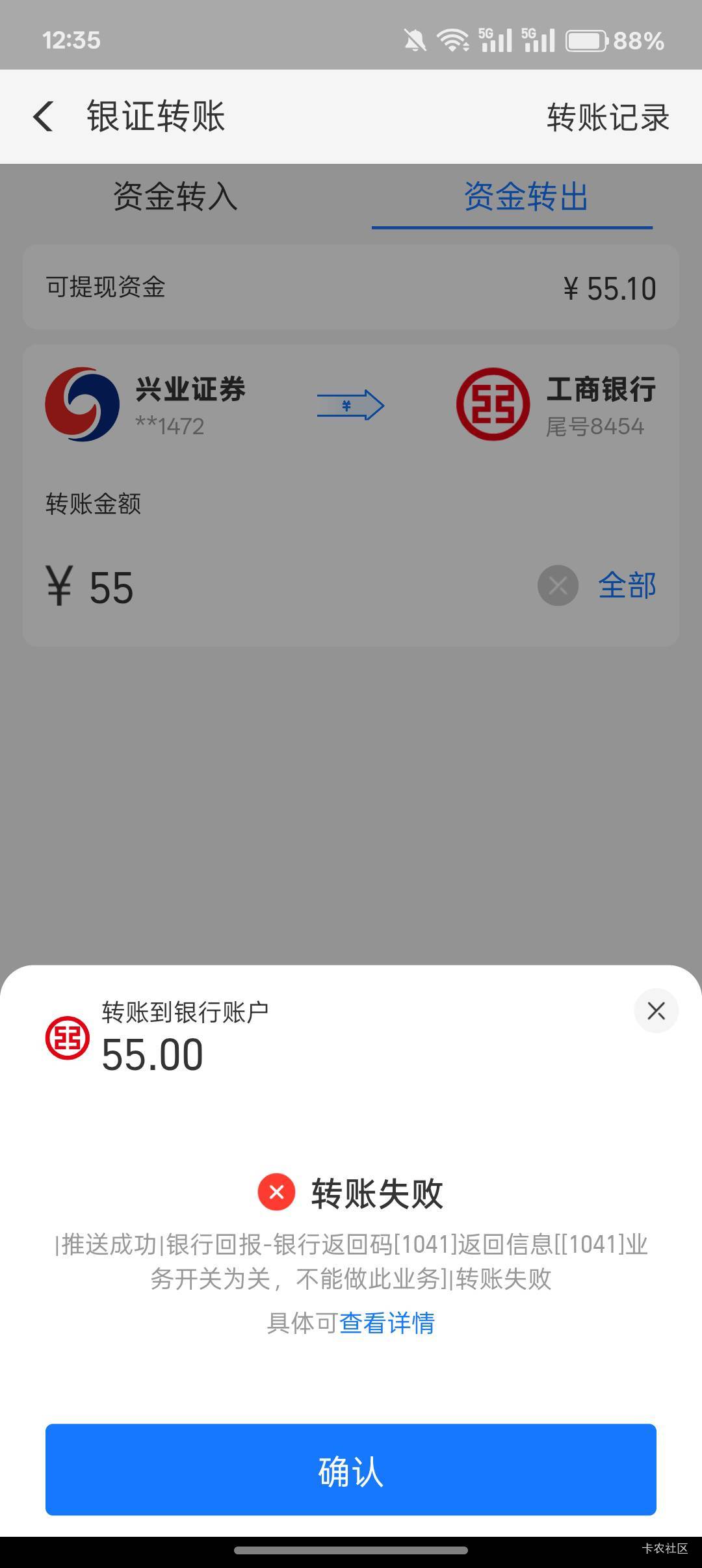Go back from 银证转账
The width and height of the screenshot is (702, 1568).
pos(44,117)
